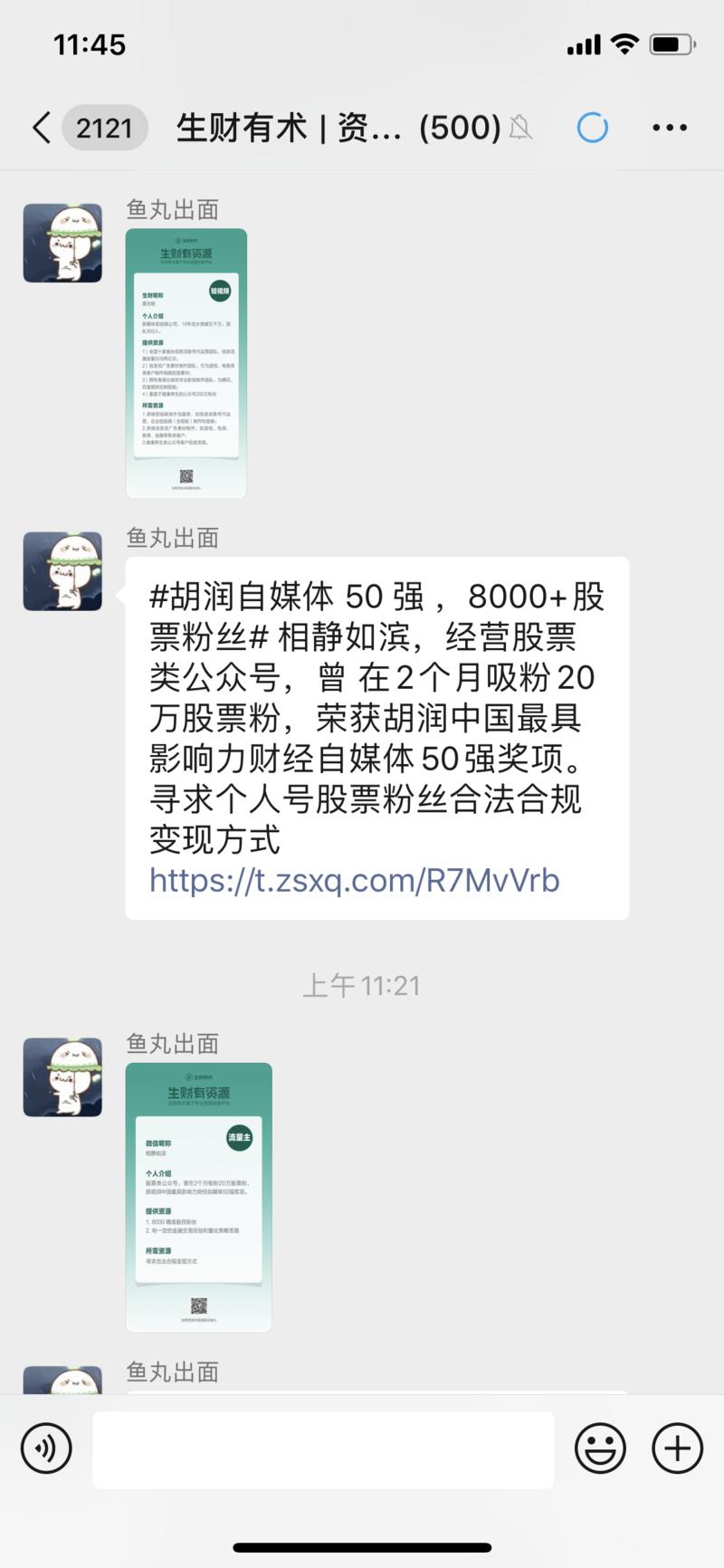Tap the blue loading spinner in the top bar
Viewport: 724px width, 1568px height.
click(x=592, y=127)
